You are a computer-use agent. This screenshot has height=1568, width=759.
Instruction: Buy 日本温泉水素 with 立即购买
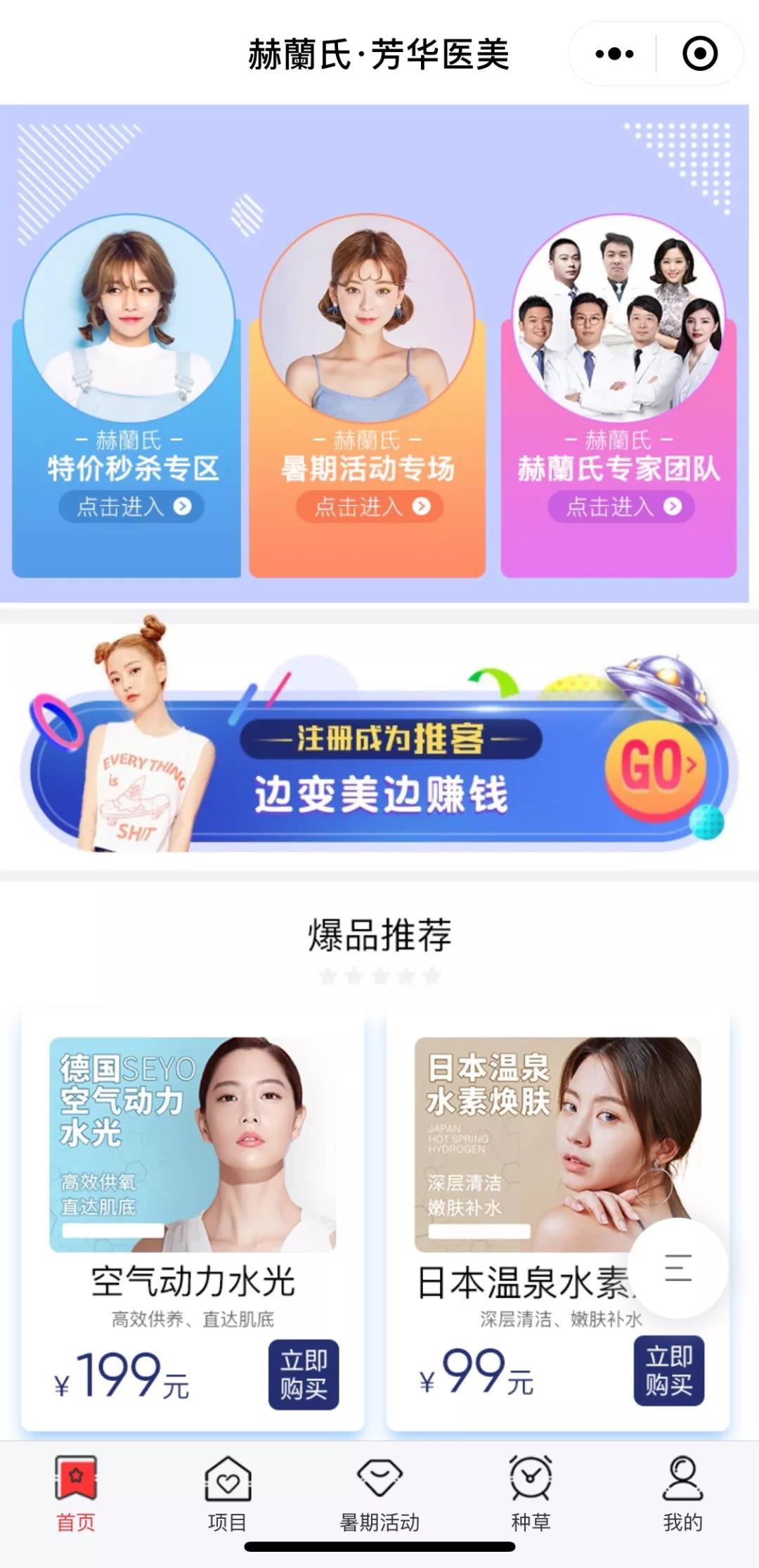click(x=669, y=1370)
